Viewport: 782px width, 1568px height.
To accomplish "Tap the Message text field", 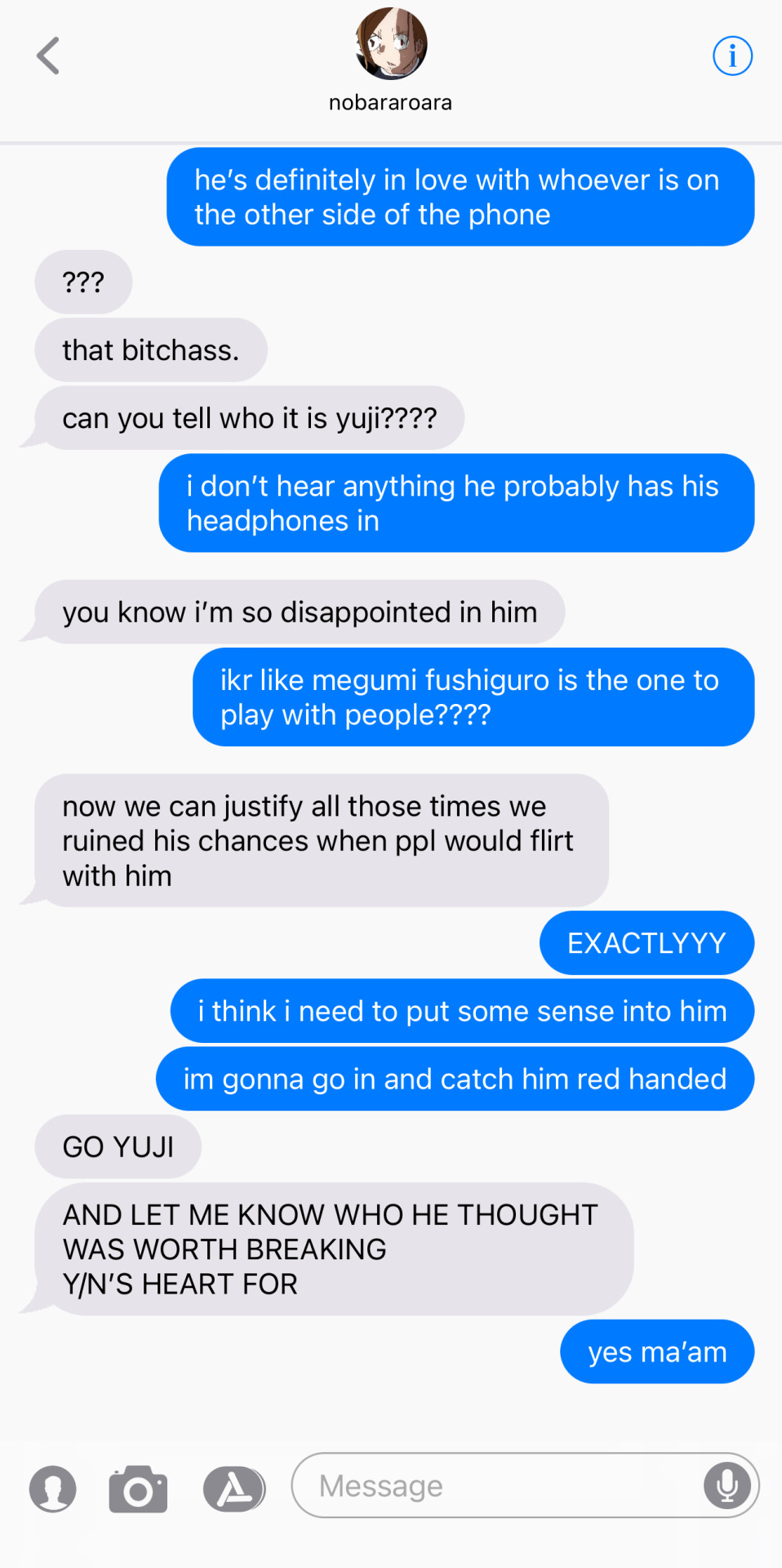I will pyautogui.click(x=498, y=1486).
